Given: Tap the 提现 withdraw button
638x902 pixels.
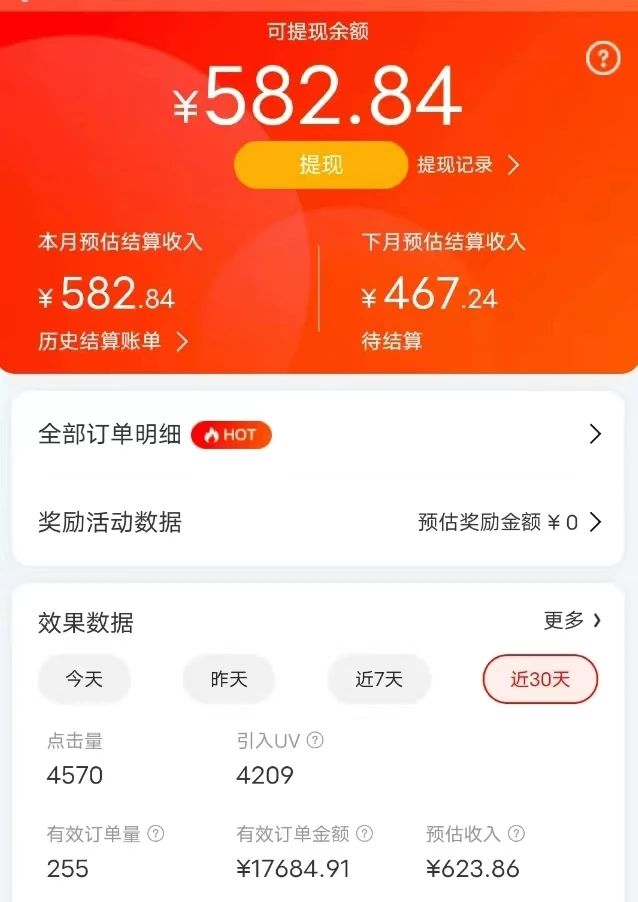Looking at the screenshot, I should 320,165.
